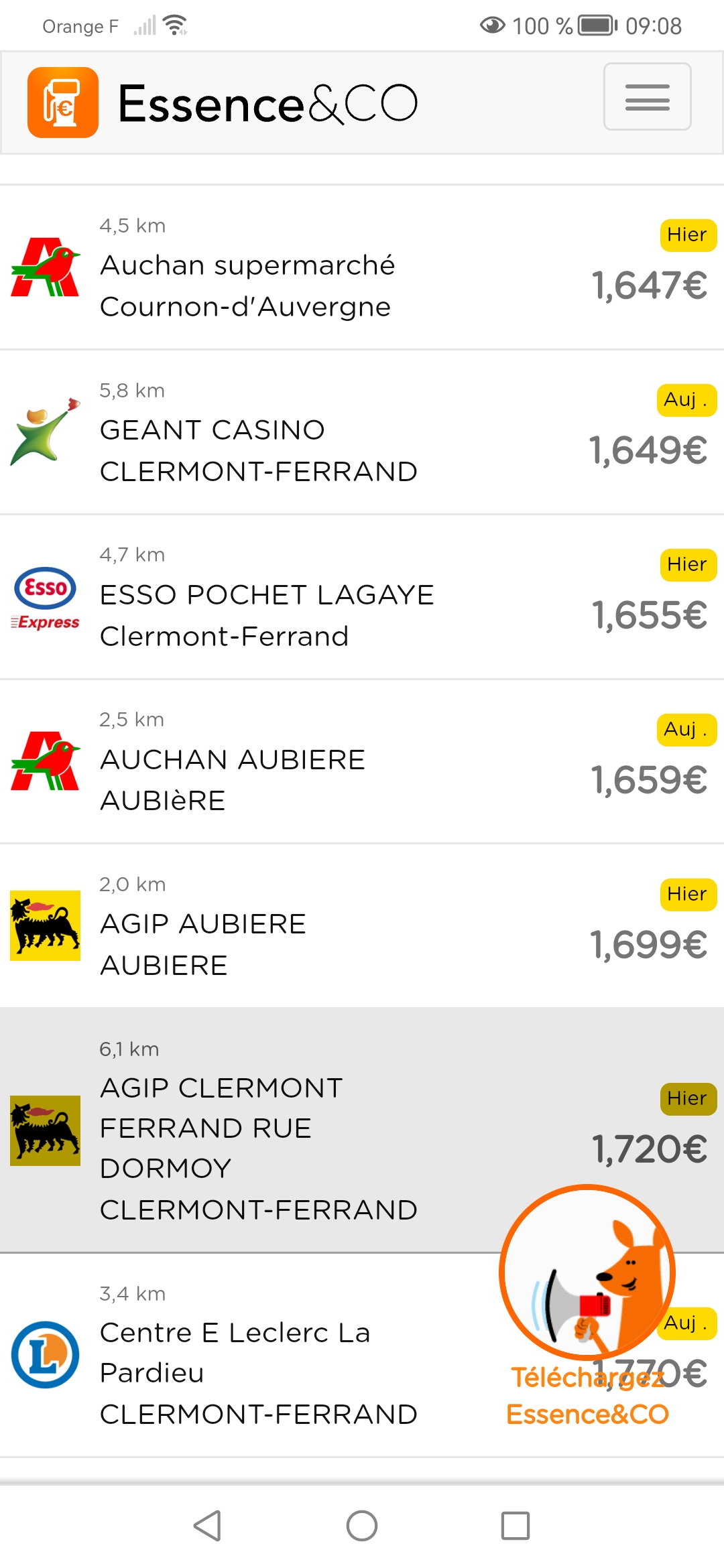
Task: Go back with the system back button
Action: [207, 1526]
